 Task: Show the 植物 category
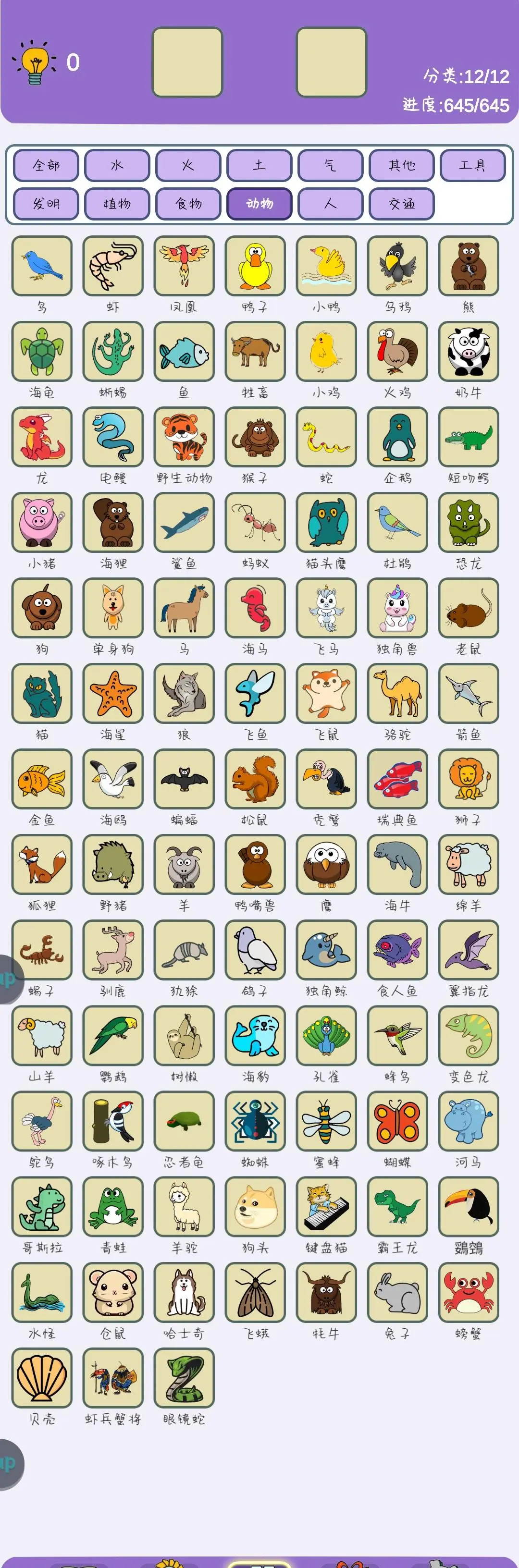117,204
